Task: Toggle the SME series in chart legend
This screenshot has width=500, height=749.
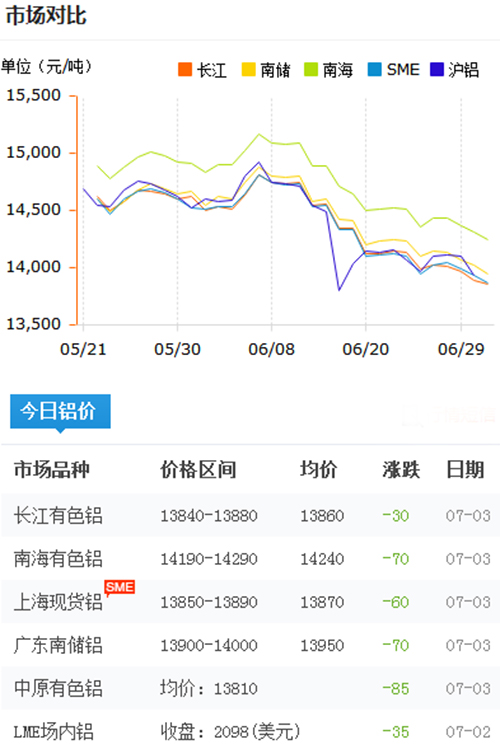Action: [x=394, y=70]
